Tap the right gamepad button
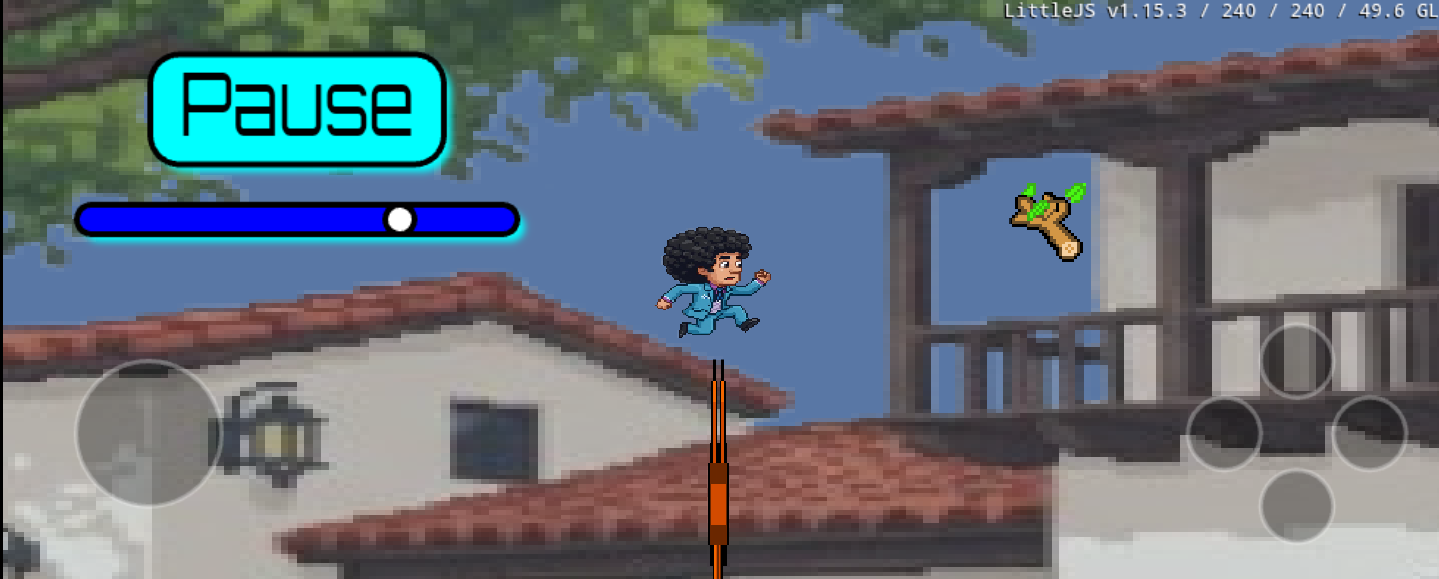 1369,434
